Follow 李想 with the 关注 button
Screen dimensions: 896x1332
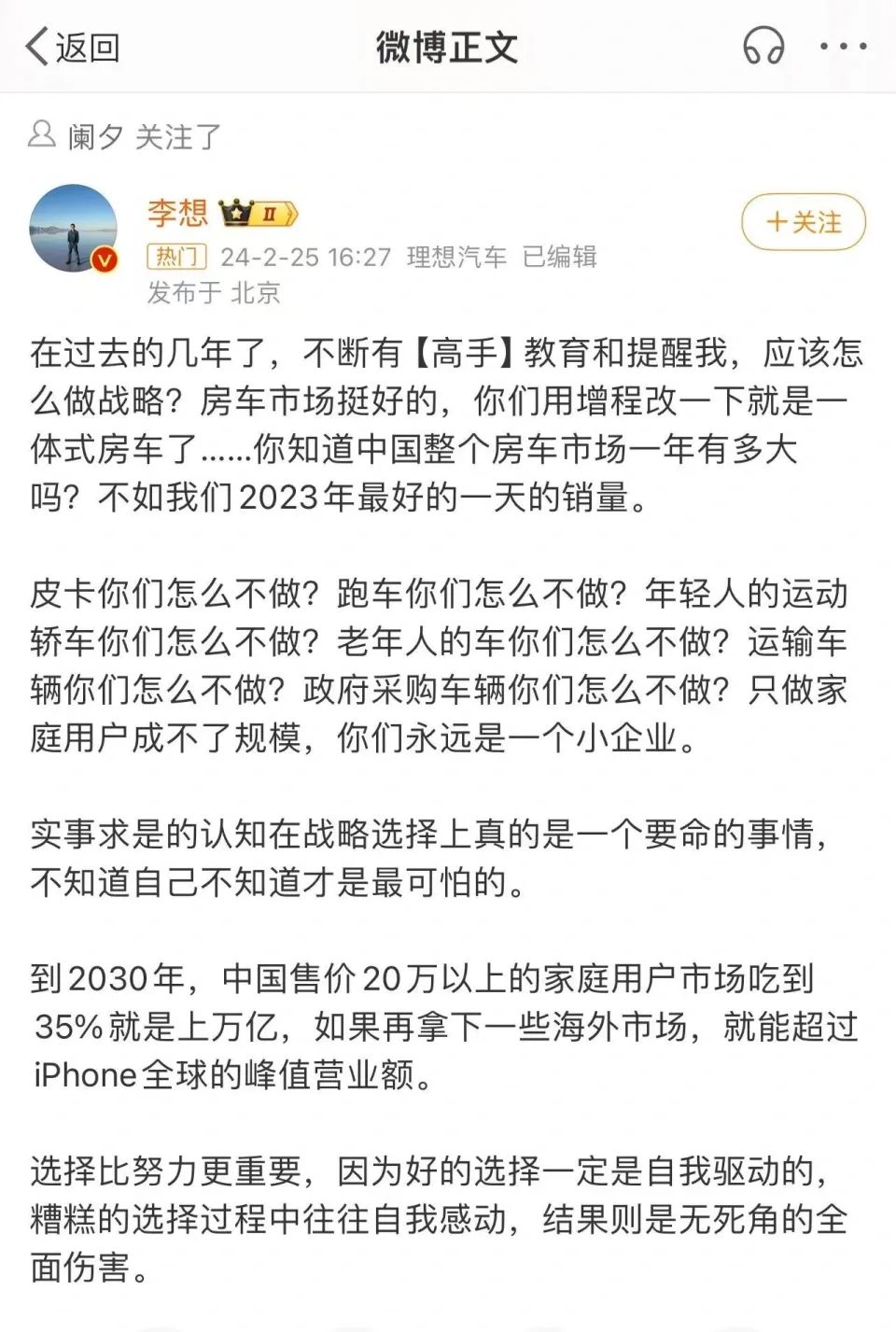click(x=804, y=222)
